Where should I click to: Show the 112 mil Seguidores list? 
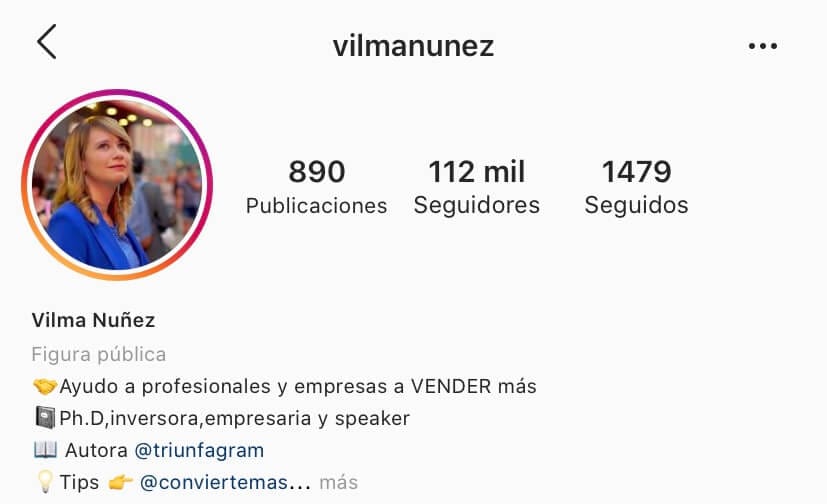point(477,187)
